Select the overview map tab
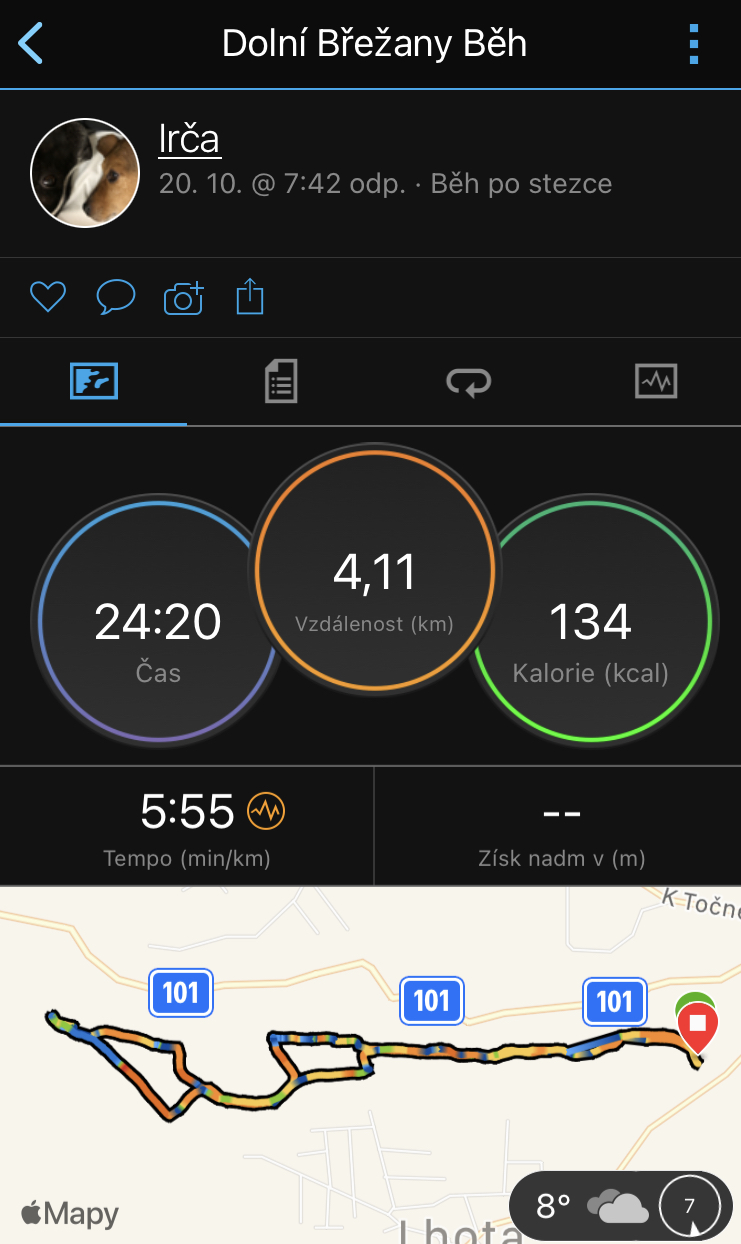The image size is (741, 1244). coord(94,381)
